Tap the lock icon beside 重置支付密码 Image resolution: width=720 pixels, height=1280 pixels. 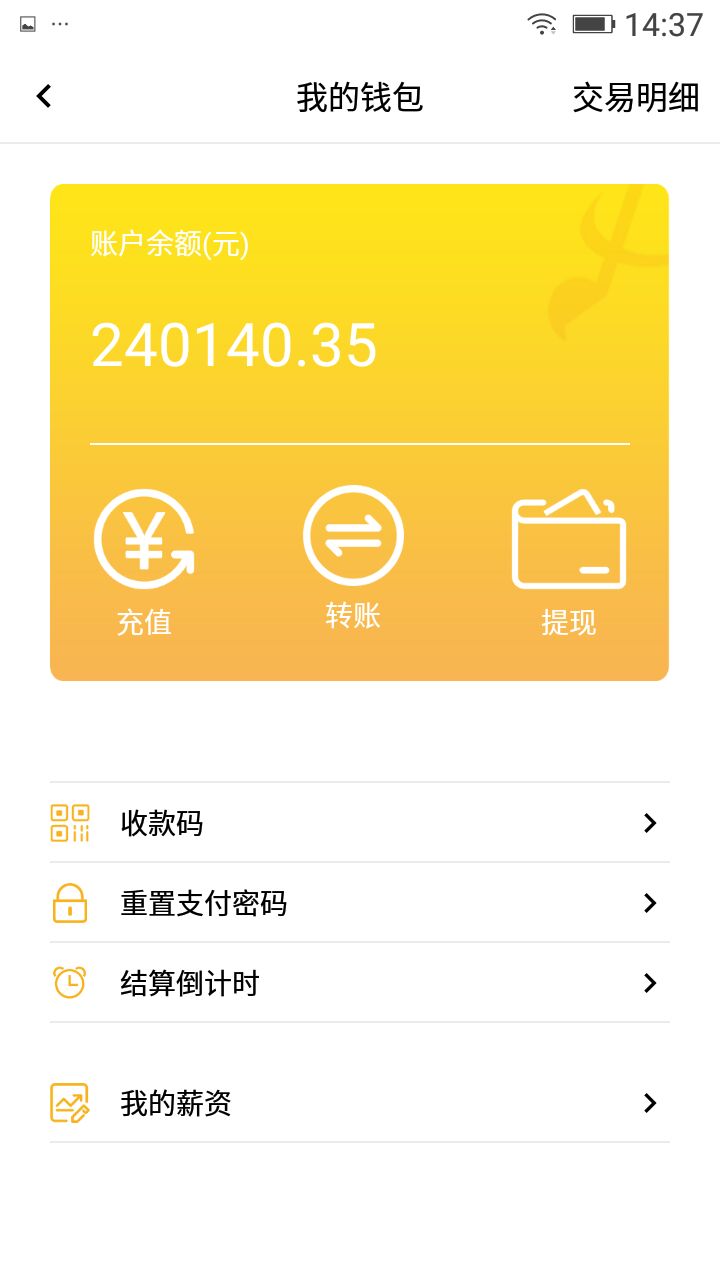pos(68,902)
